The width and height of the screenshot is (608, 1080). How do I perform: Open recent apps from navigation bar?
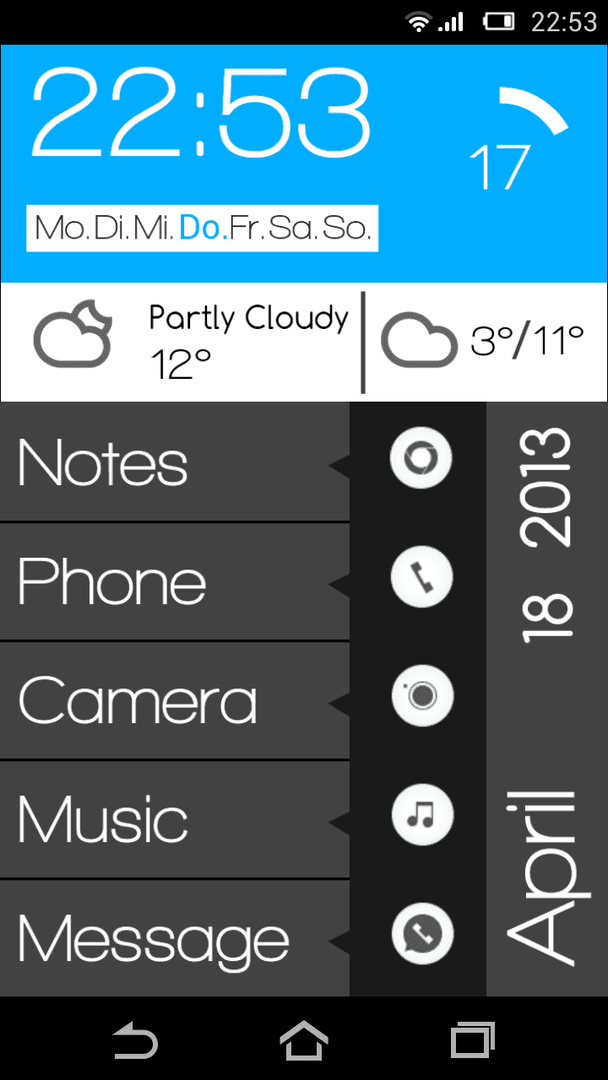tap(472, 1040)
